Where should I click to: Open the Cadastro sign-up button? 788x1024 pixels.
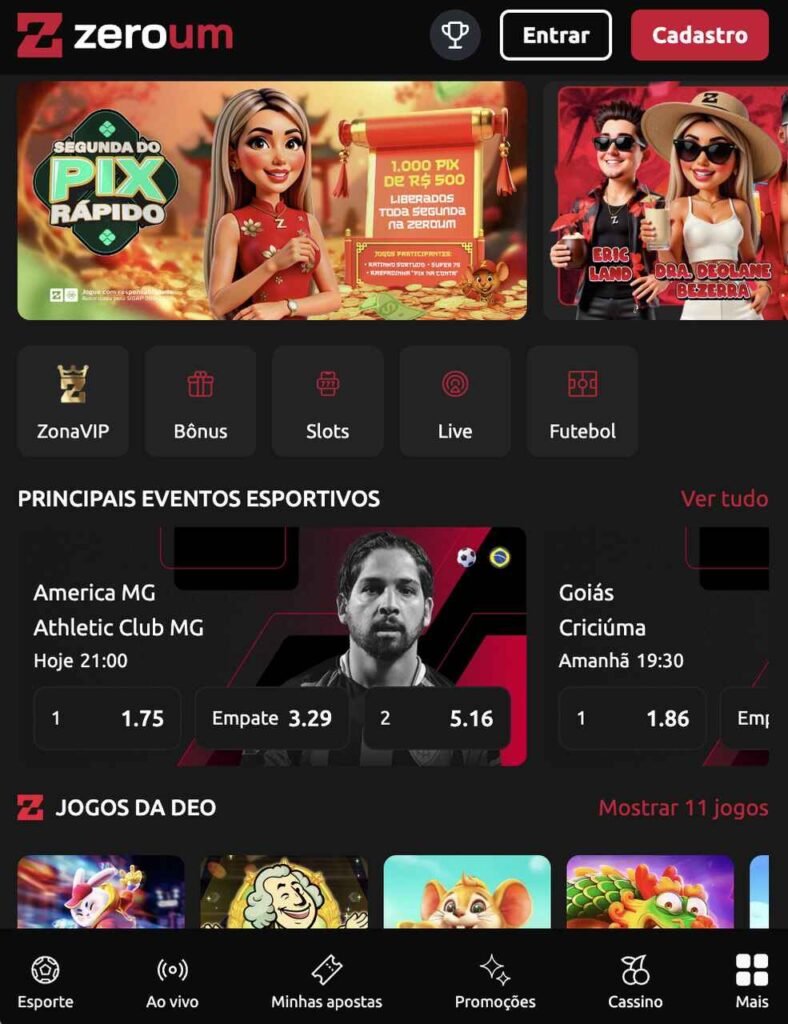point(699,35)
